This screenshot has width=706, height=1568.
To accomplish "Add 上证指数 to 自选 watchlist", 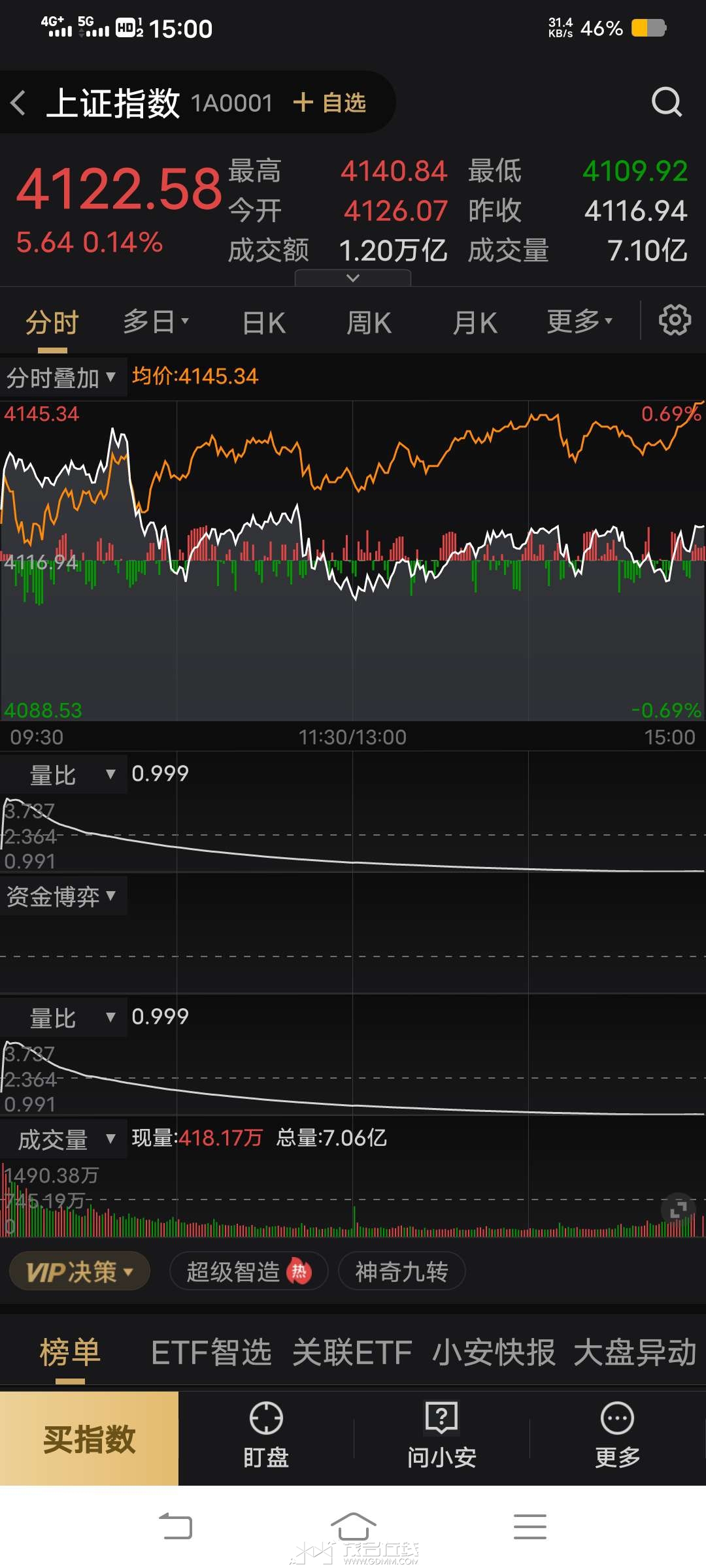I will [330, 103].
